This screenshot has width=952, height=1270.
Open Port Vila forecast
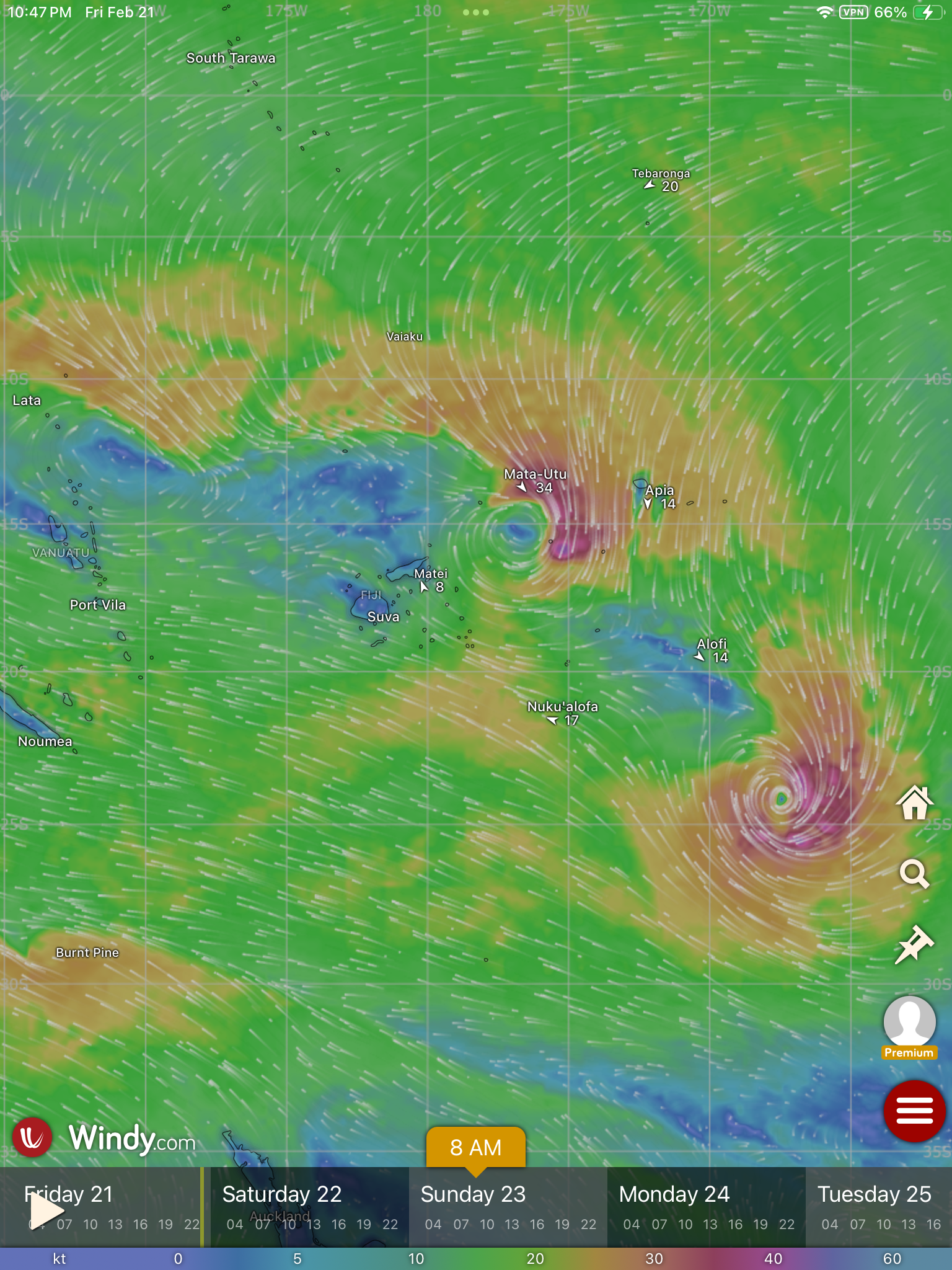point(98,605)
